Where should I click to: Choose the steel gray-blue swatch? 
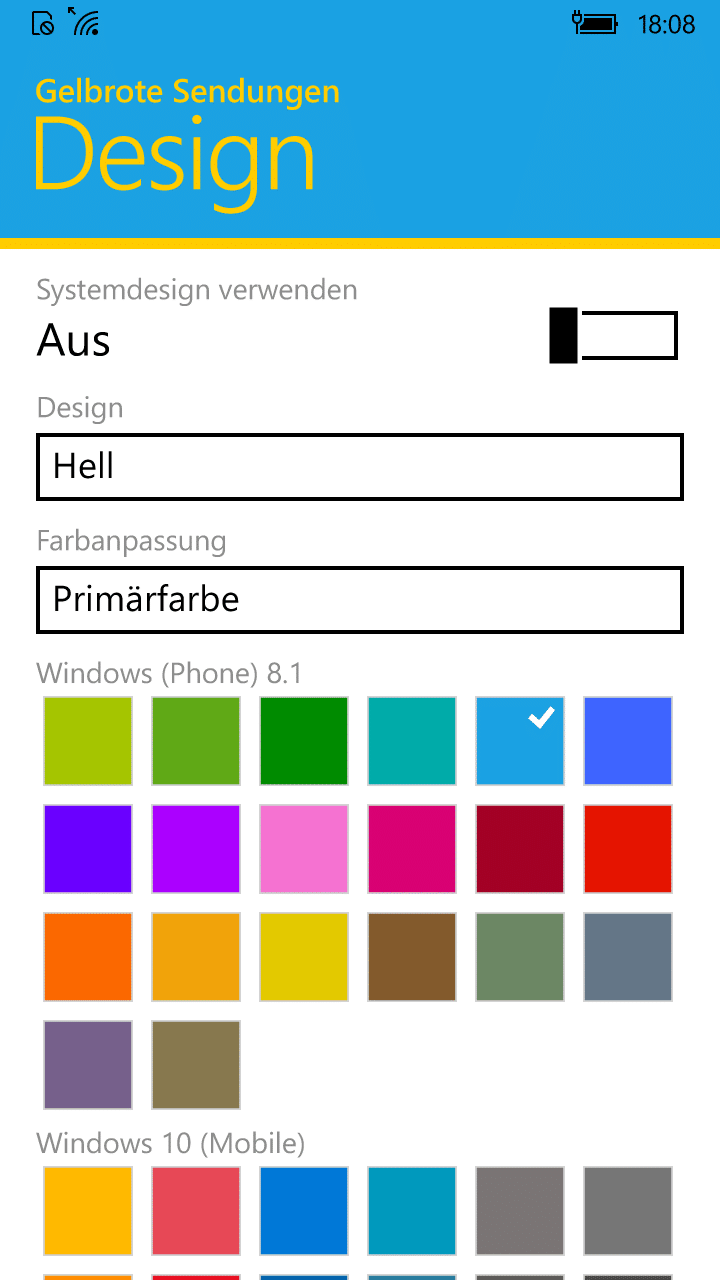(628, 957)
